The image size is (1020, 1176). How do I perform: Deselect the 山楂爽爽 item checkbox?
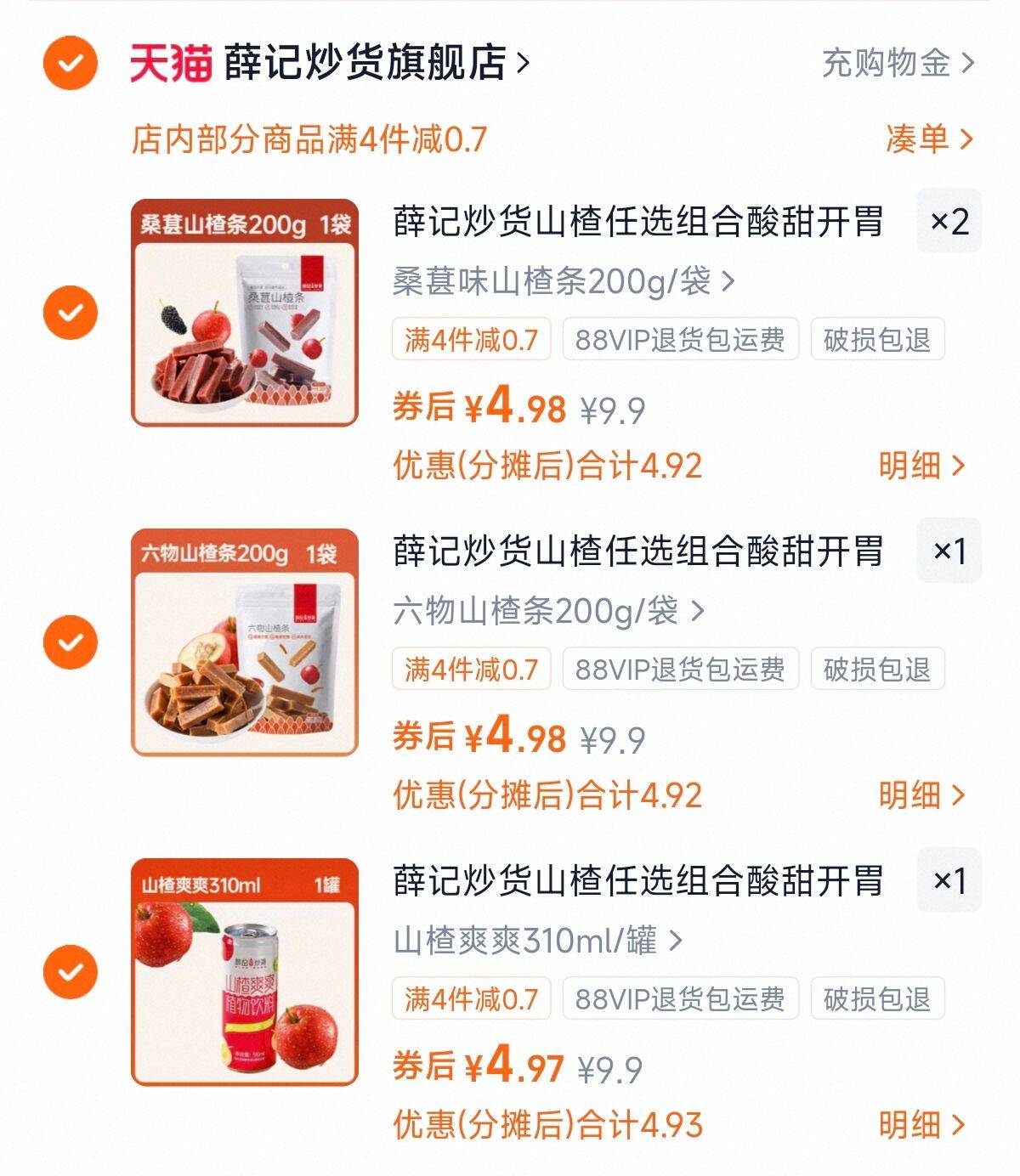click(71, 971)
